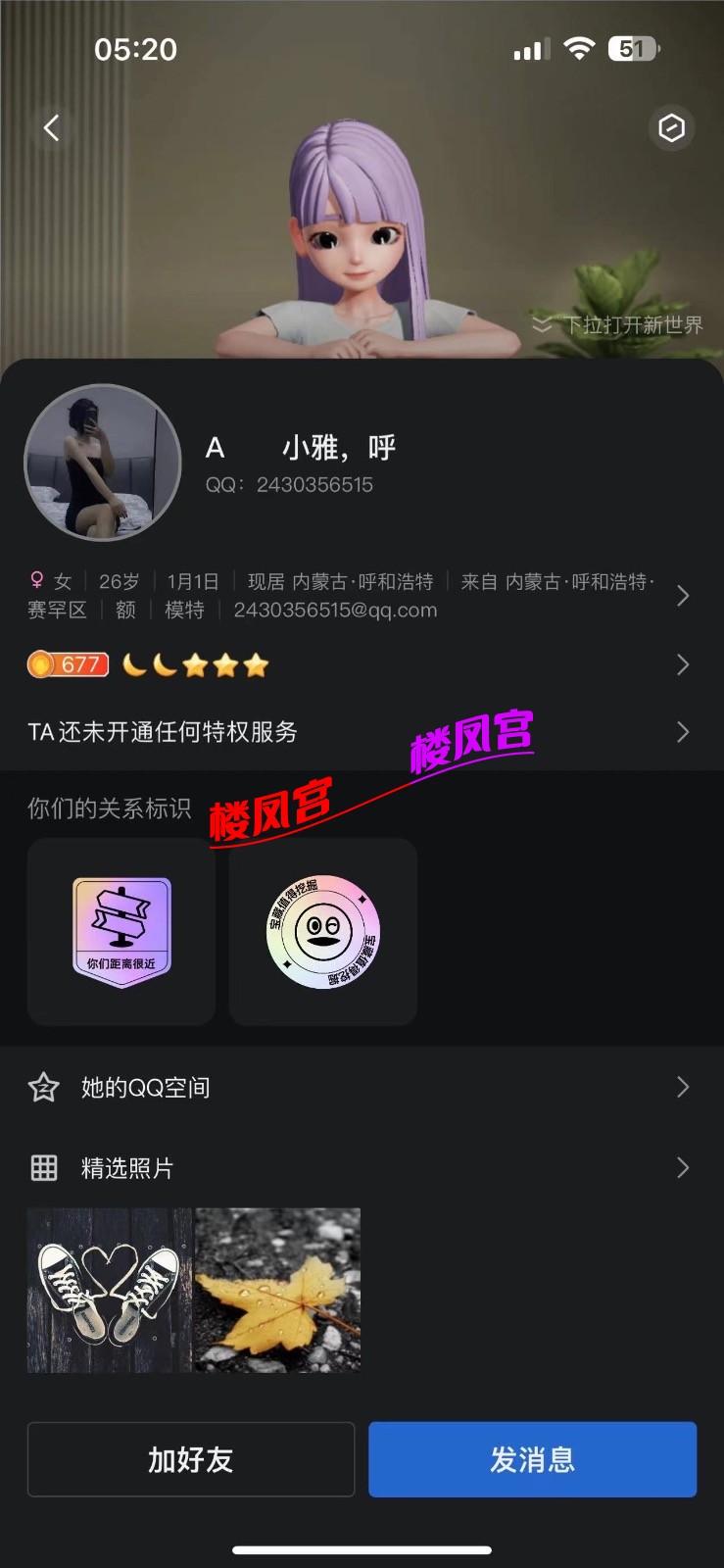Go back using the top-left arrow
The width and height of the screenshot is (724, 1568).
pyautogui.click(x=52, y=127)
